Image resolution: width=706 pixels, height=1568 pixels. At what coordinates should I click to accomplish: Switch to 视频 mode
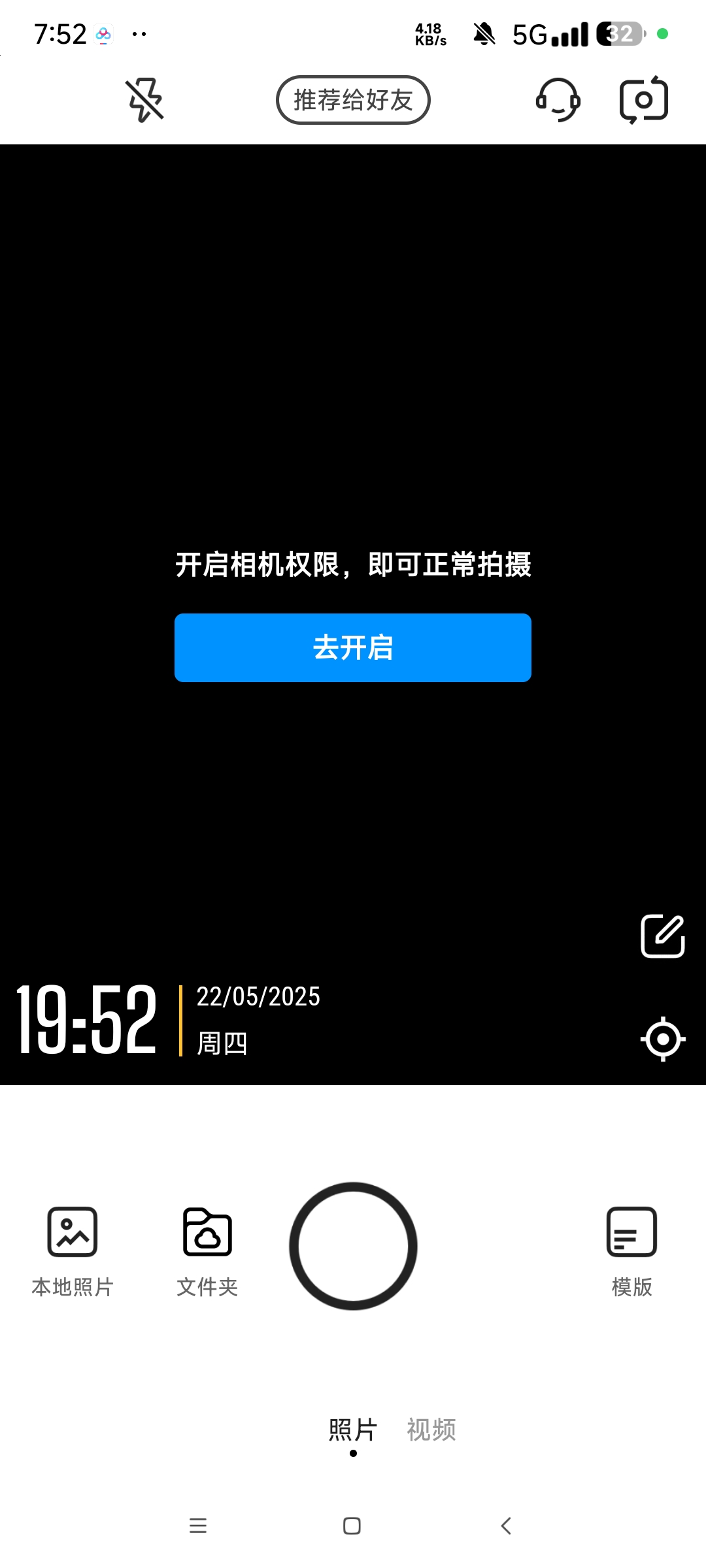click(x=431, y=1430)
